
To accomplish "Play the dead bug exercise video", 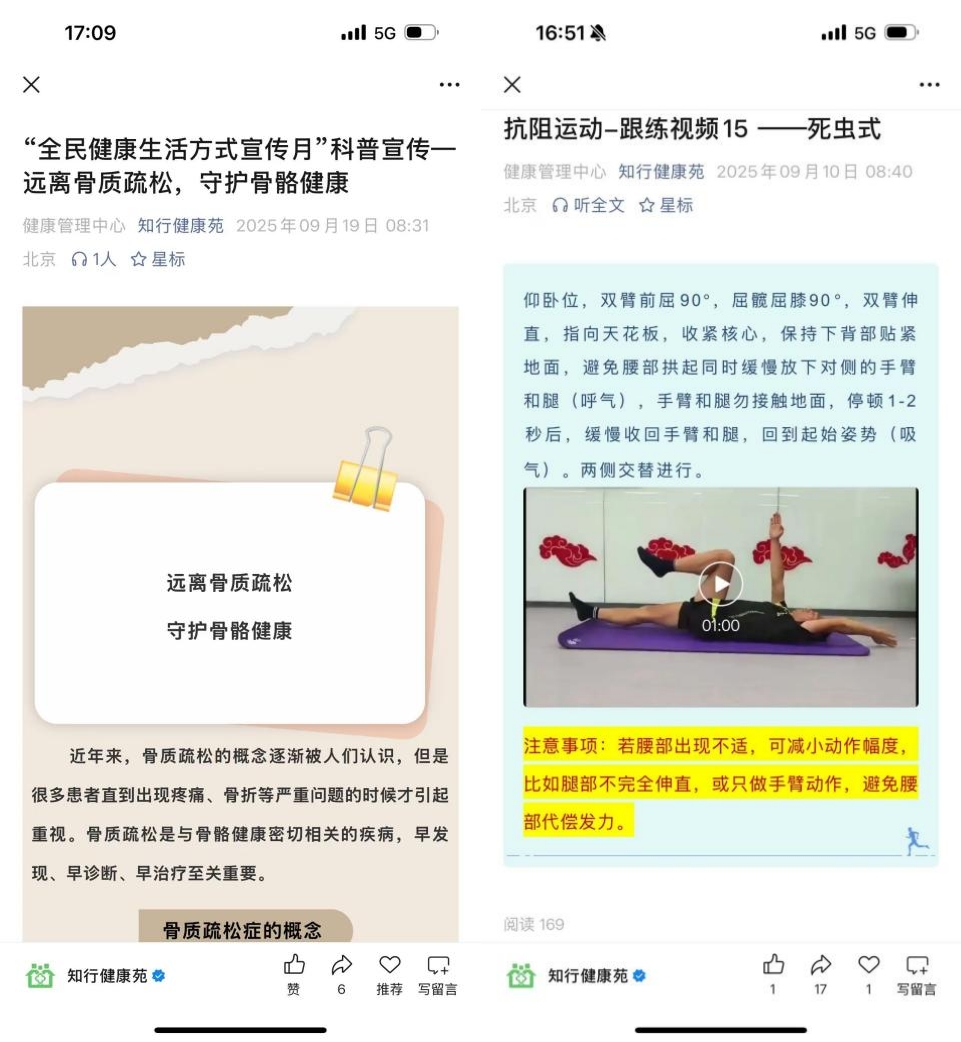I will coord(720,584).
